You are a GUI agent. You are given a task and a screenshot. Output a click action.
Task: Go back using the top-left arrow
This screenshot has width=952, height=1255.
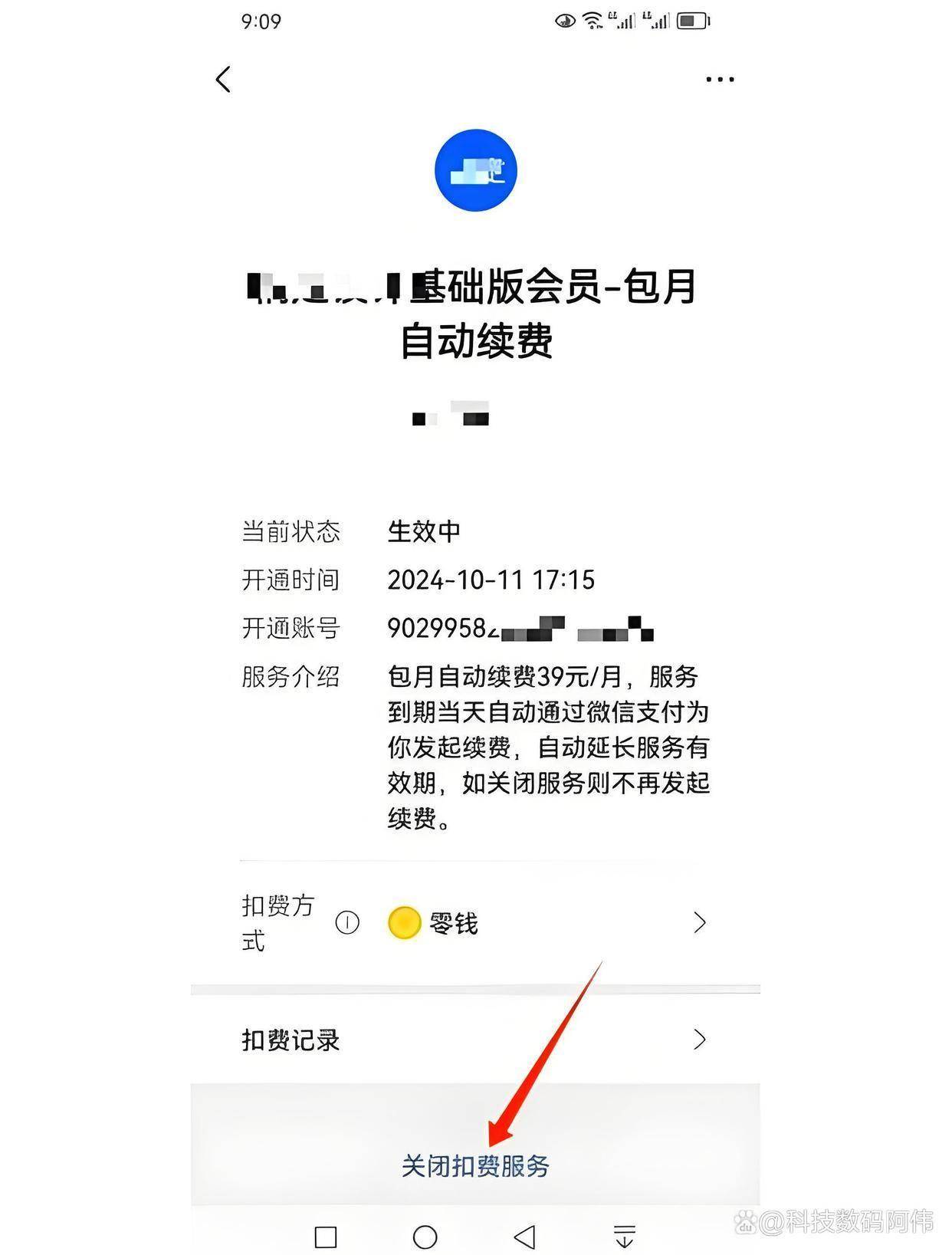223,80
